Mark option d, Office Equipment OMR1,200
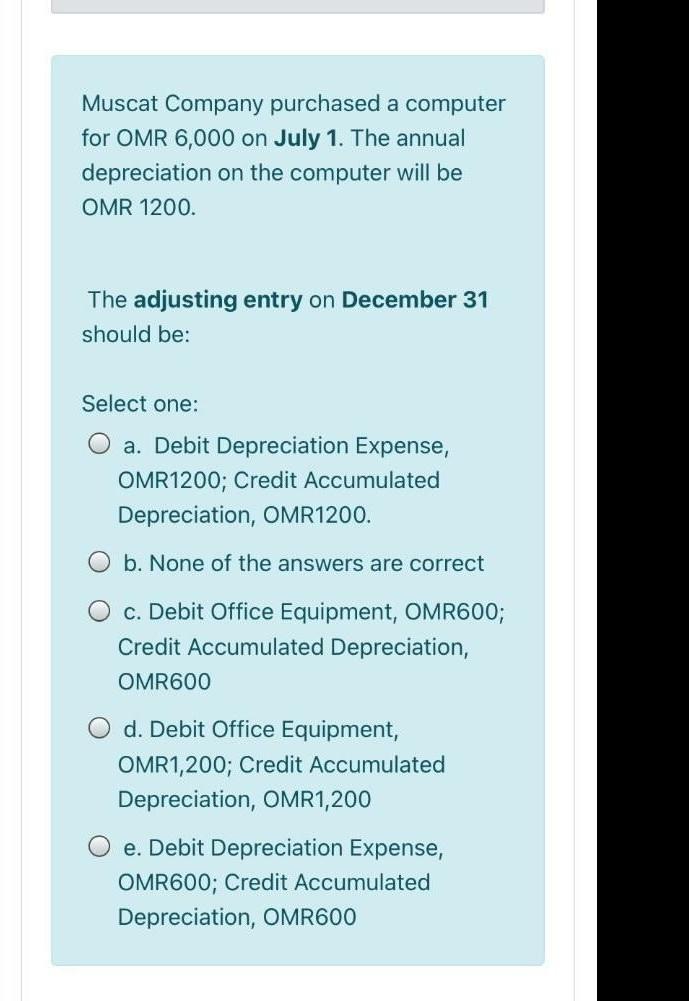Image resolution: width=689 pixels, height=1001 pixels. pos(98,729)
